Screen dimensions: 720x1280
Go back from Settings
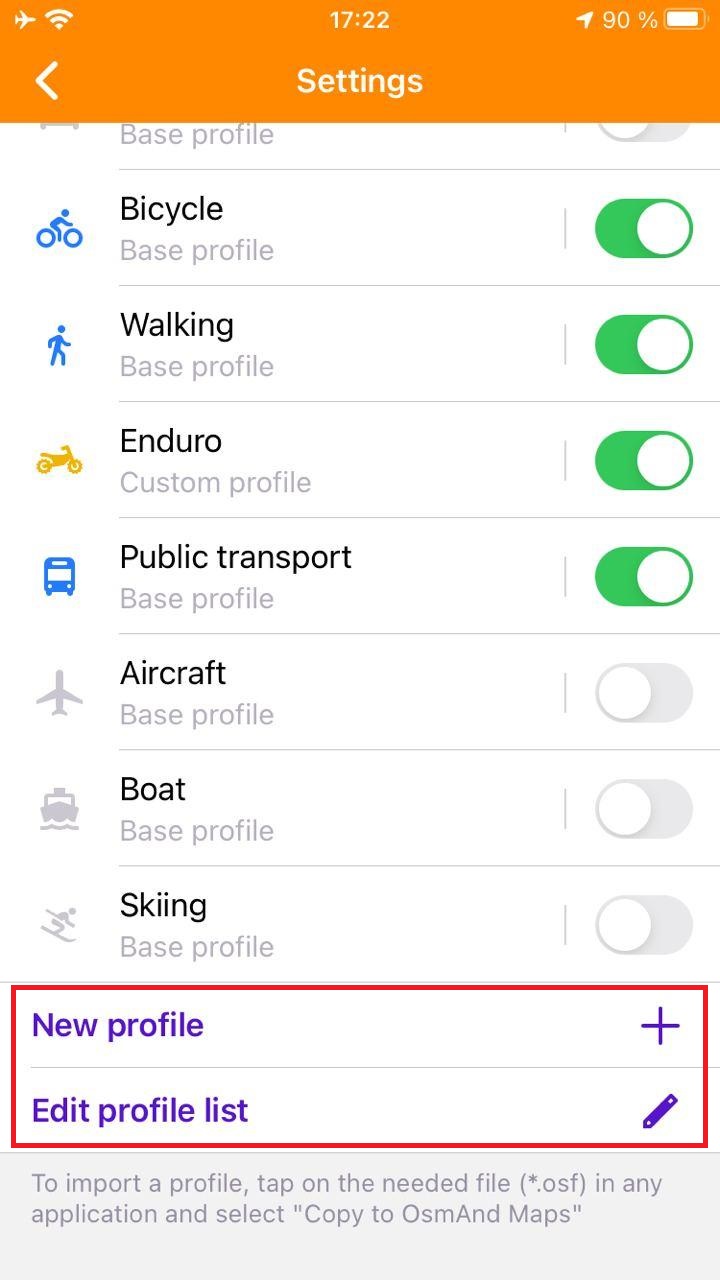pos(47,81)
